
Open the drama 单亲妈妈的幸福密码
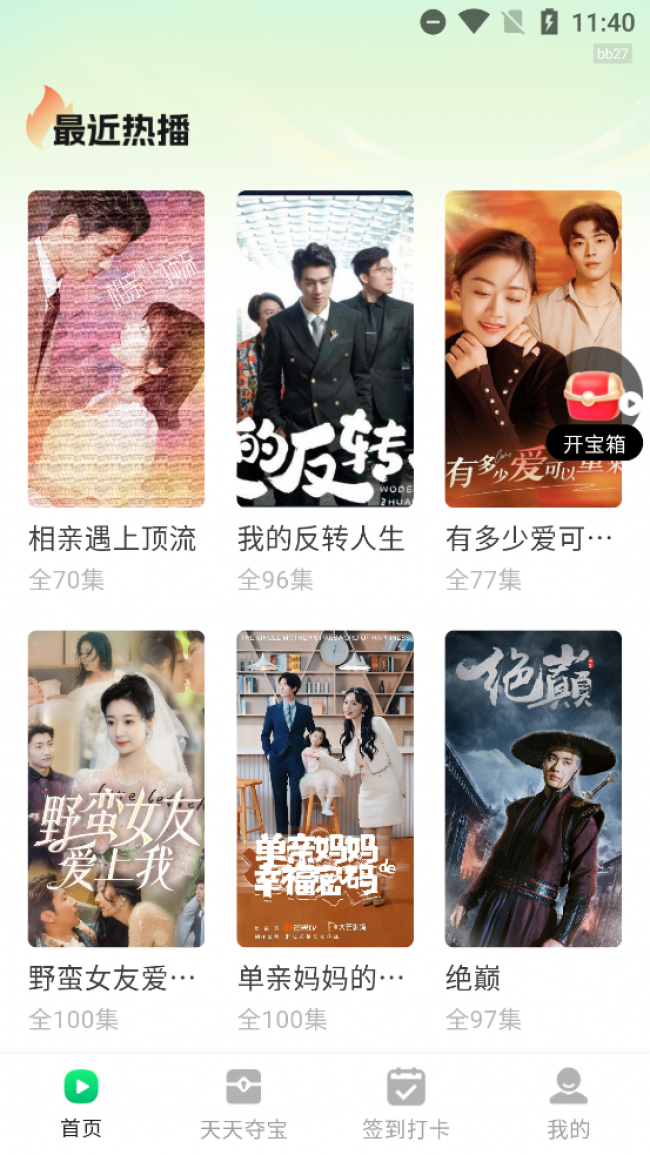[325, 788]
